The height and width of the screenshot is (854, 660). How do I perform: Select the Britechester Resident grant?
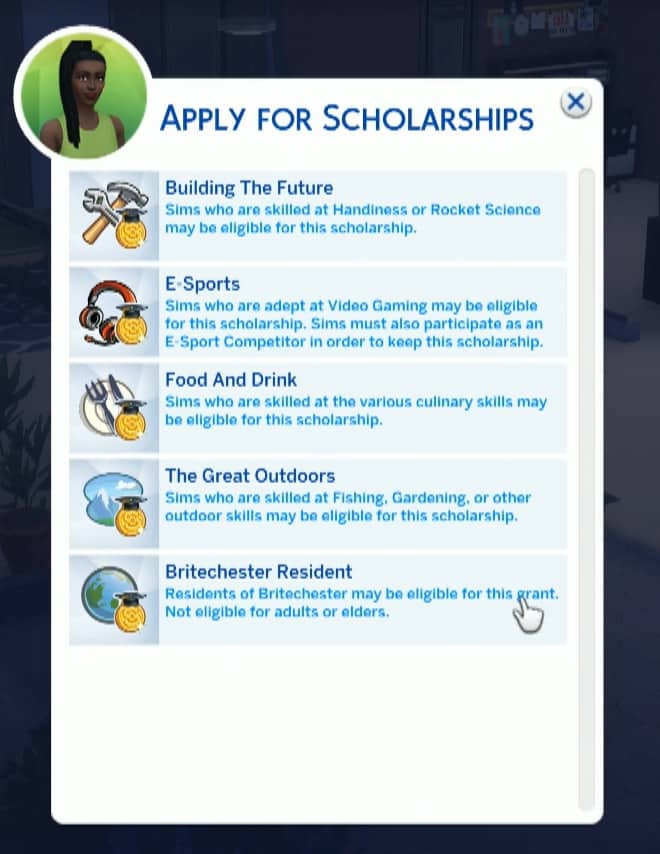click(x=318, y=599)
